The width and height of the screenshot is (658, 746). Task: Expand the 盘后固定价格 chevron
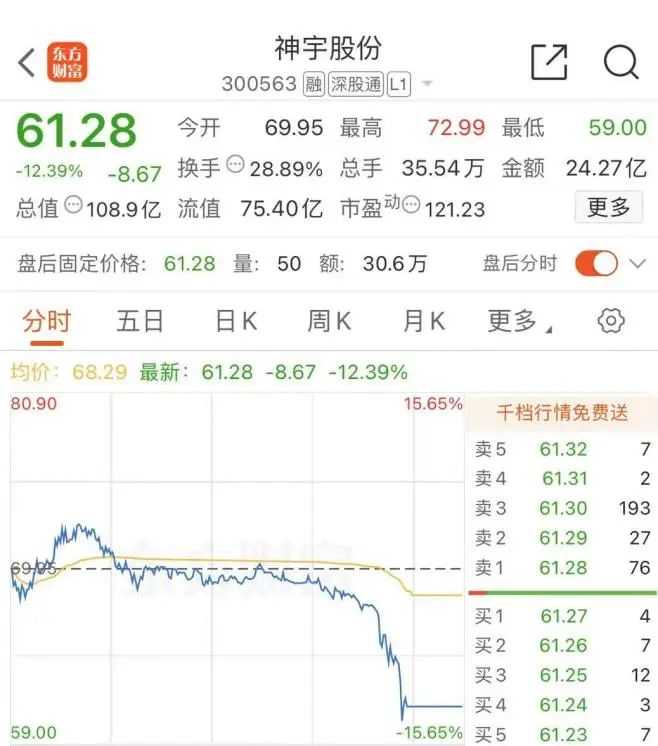pos(637,264)
